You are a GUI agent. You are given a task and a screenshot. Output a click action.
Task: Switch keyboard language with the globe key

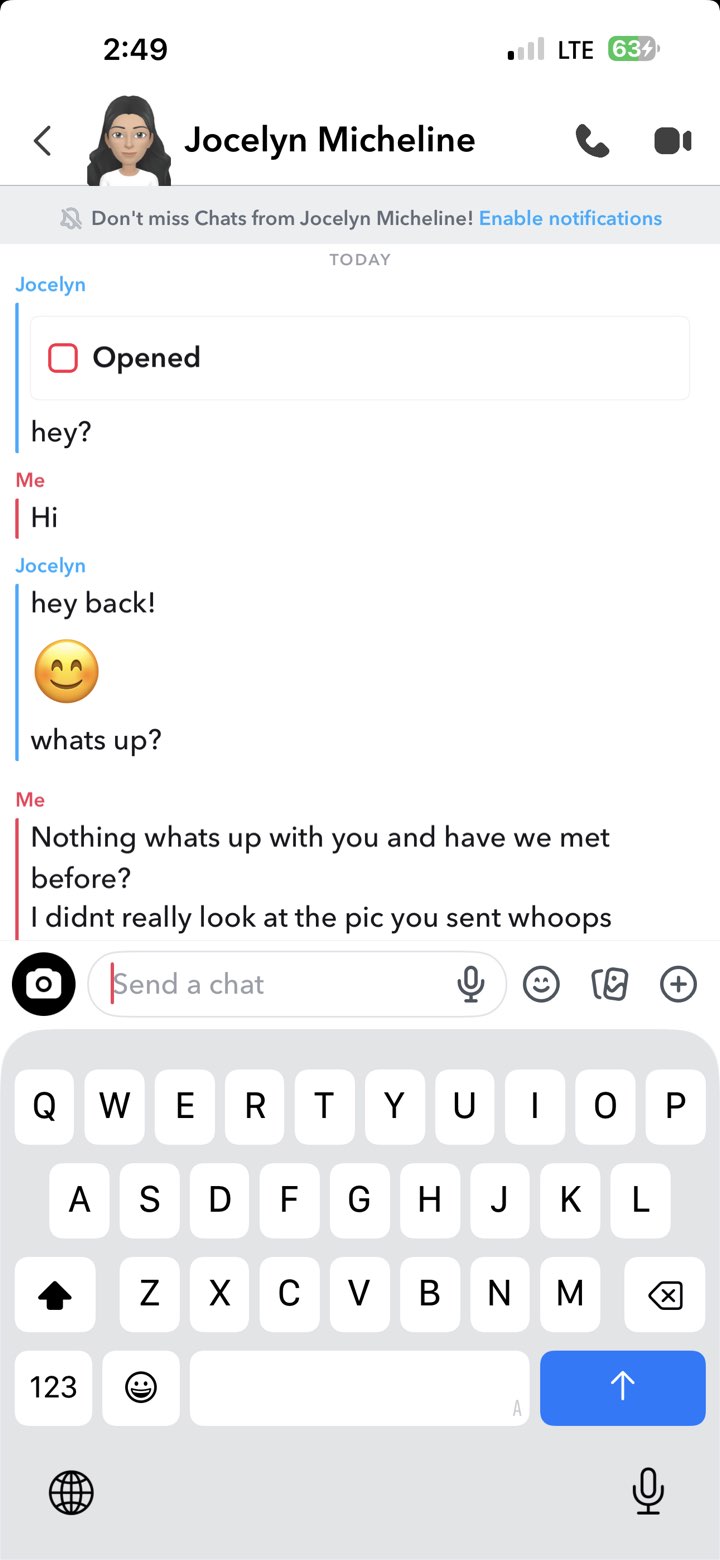coord(71,1493)
